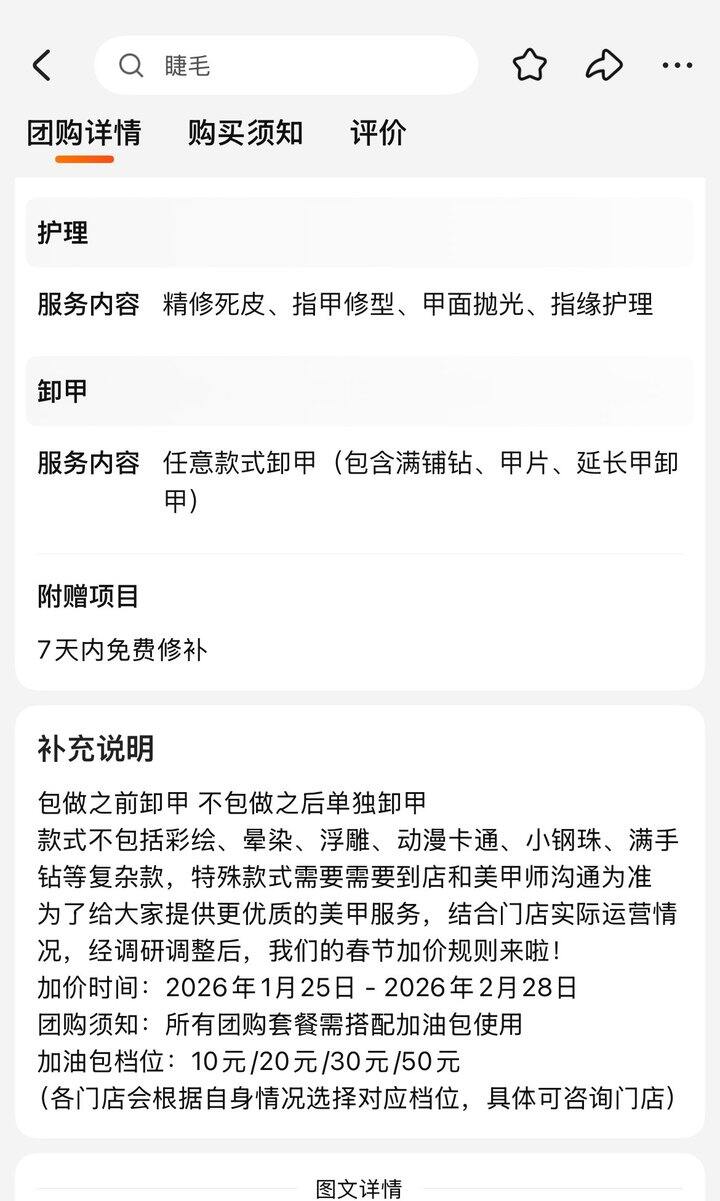Tap the star icon to favorite this deal

(529, 64)
